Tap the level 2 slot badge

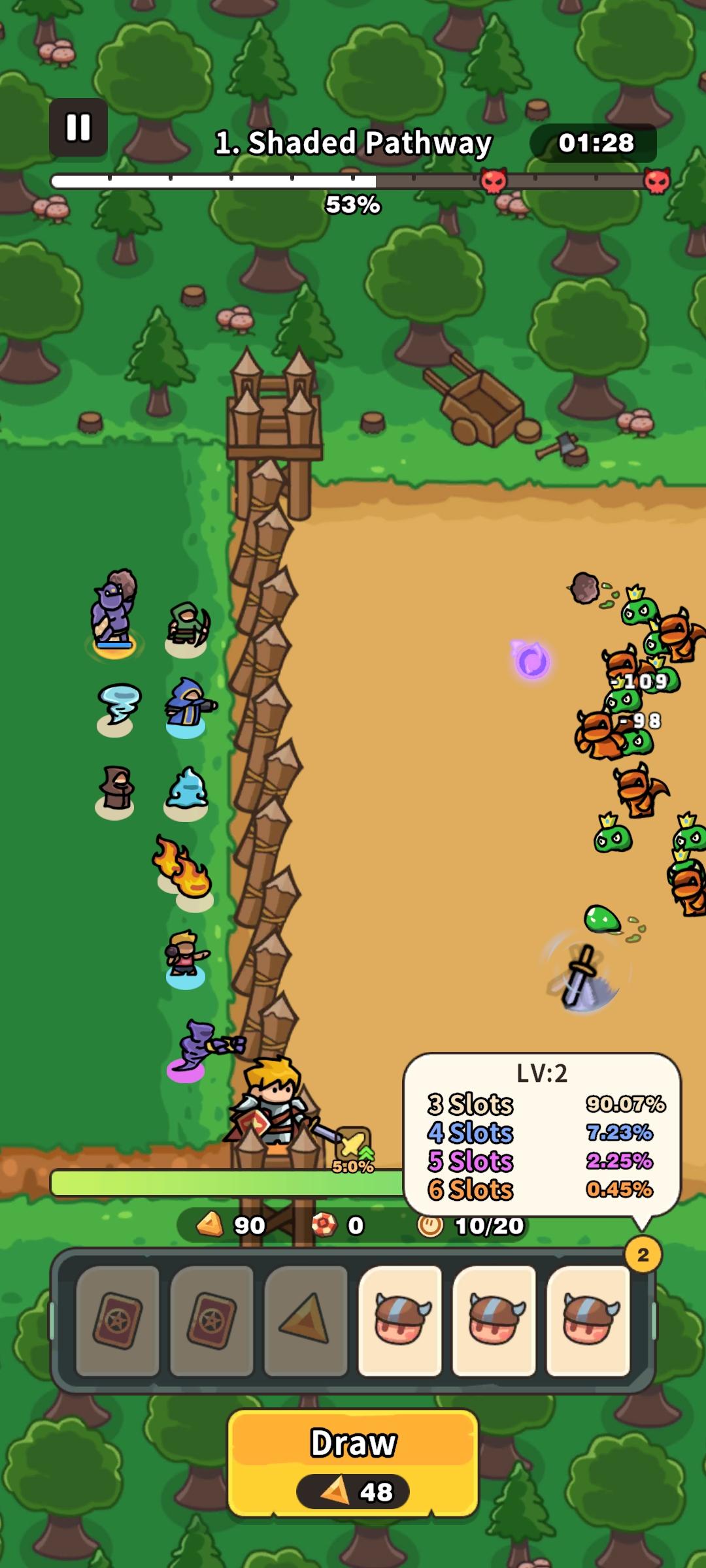(x=643, y=1254)
